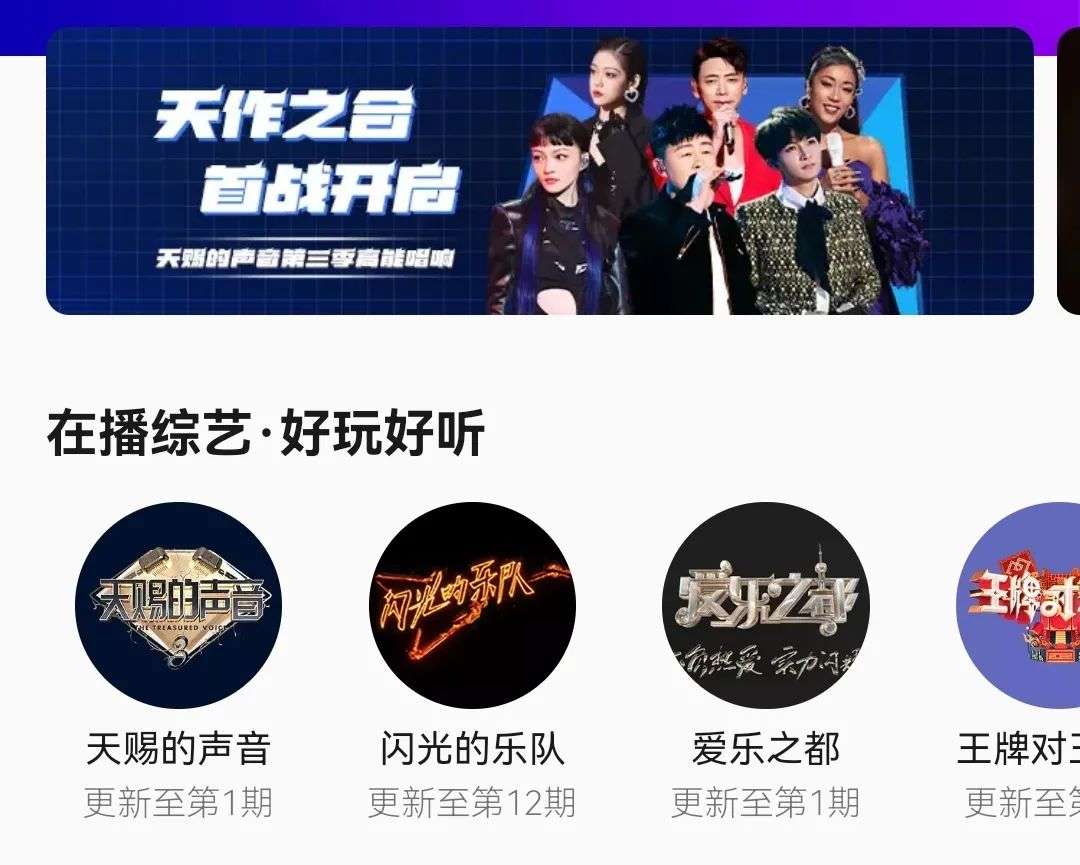Open the 爱乐之都 variety show

point(765,606)
